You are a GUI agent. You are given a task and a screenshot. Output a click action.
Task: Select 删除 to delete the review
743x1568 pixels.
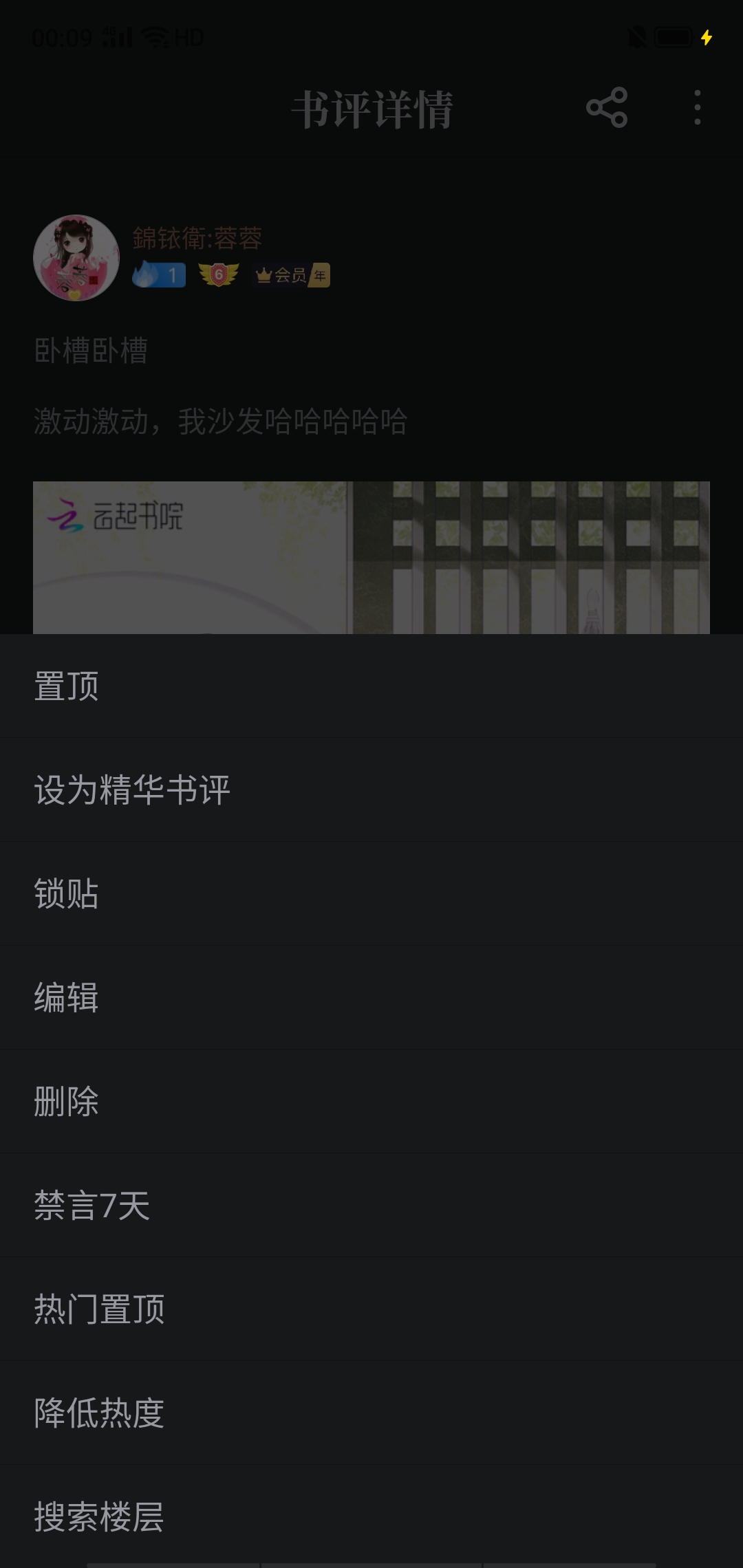67,1101
